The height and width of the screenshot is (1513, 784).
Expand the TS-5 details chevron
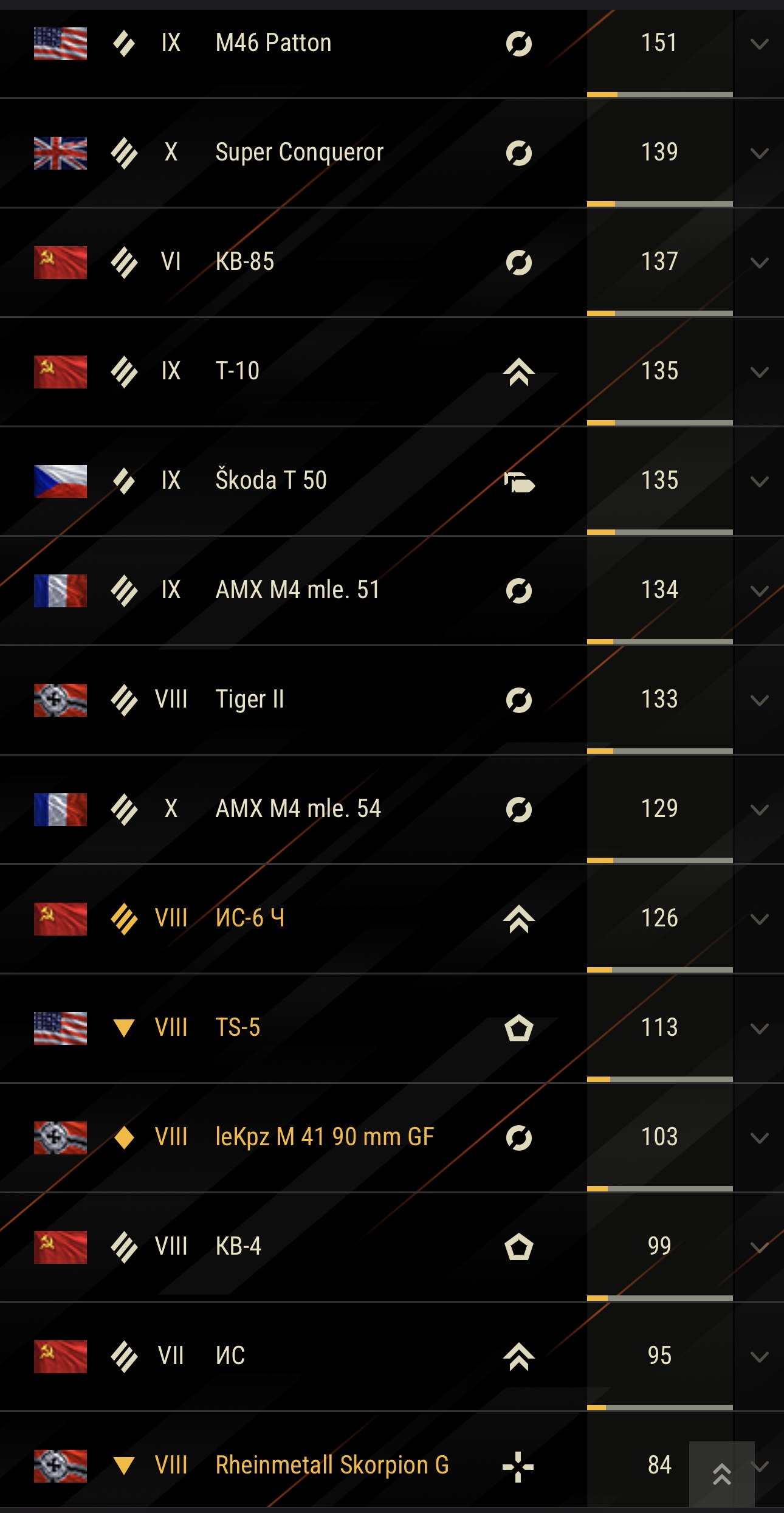759,1029
